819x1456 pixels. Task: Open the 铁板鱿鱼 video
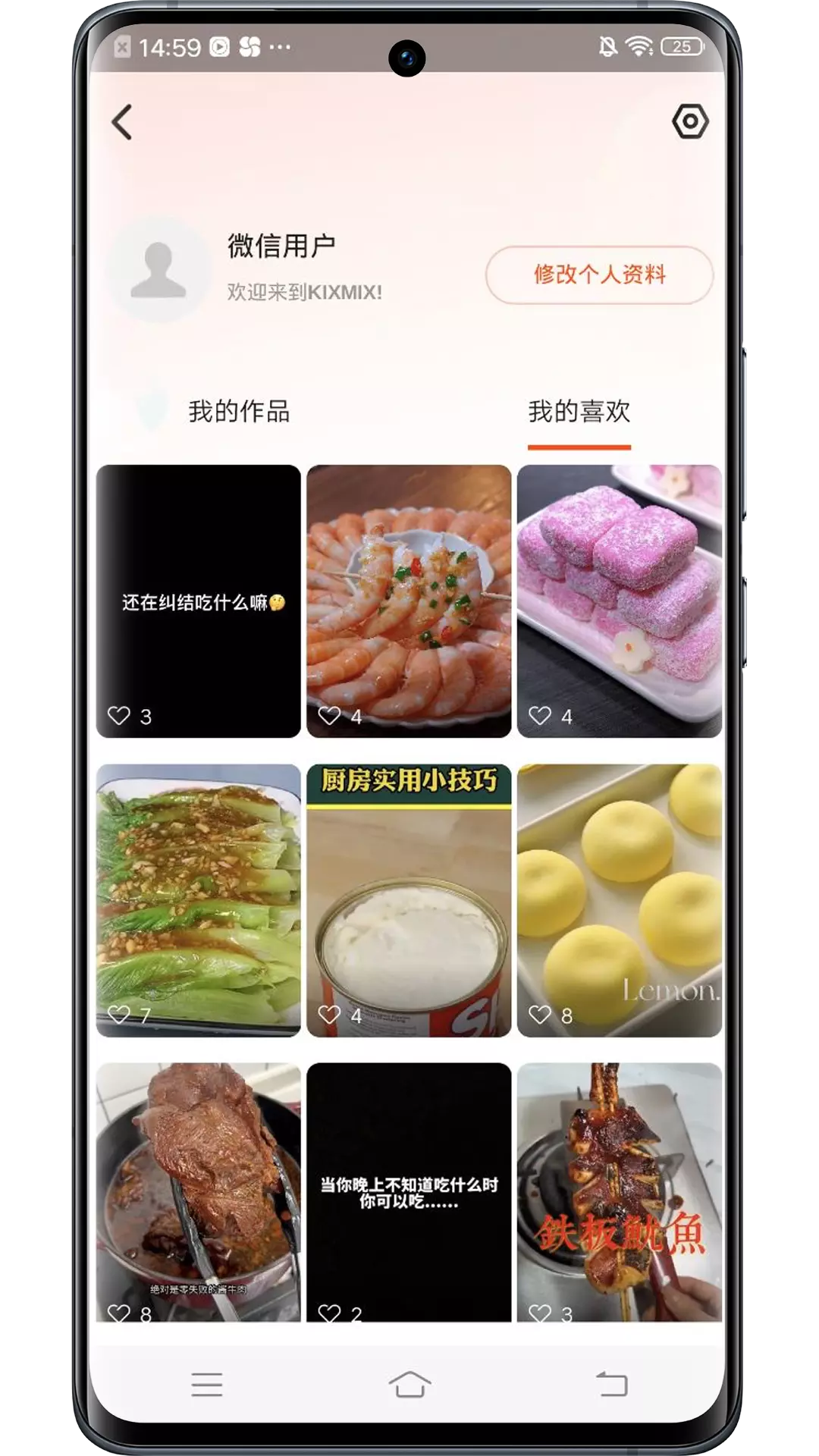tap(620, 1192)
